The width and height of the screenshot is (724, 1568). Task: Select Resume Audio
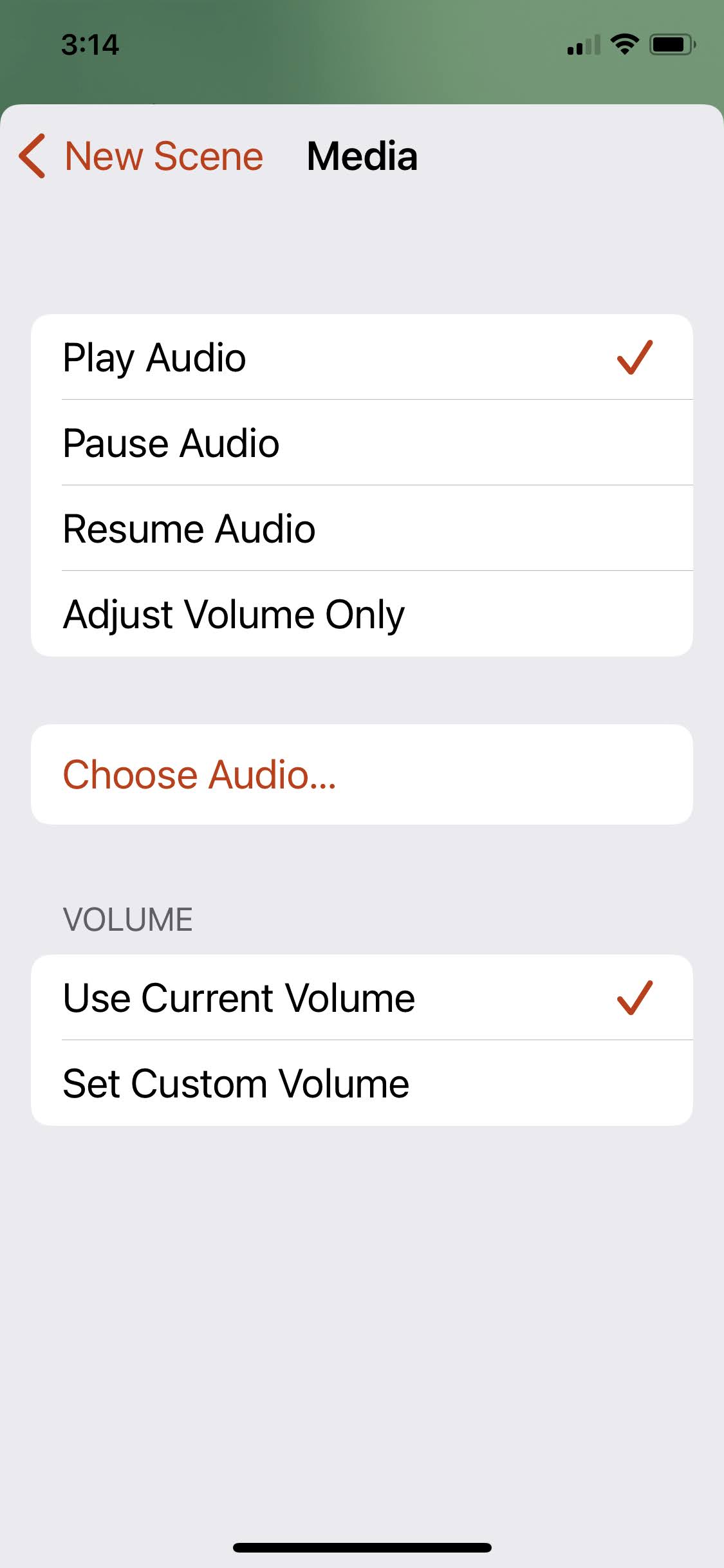[361, 528]
